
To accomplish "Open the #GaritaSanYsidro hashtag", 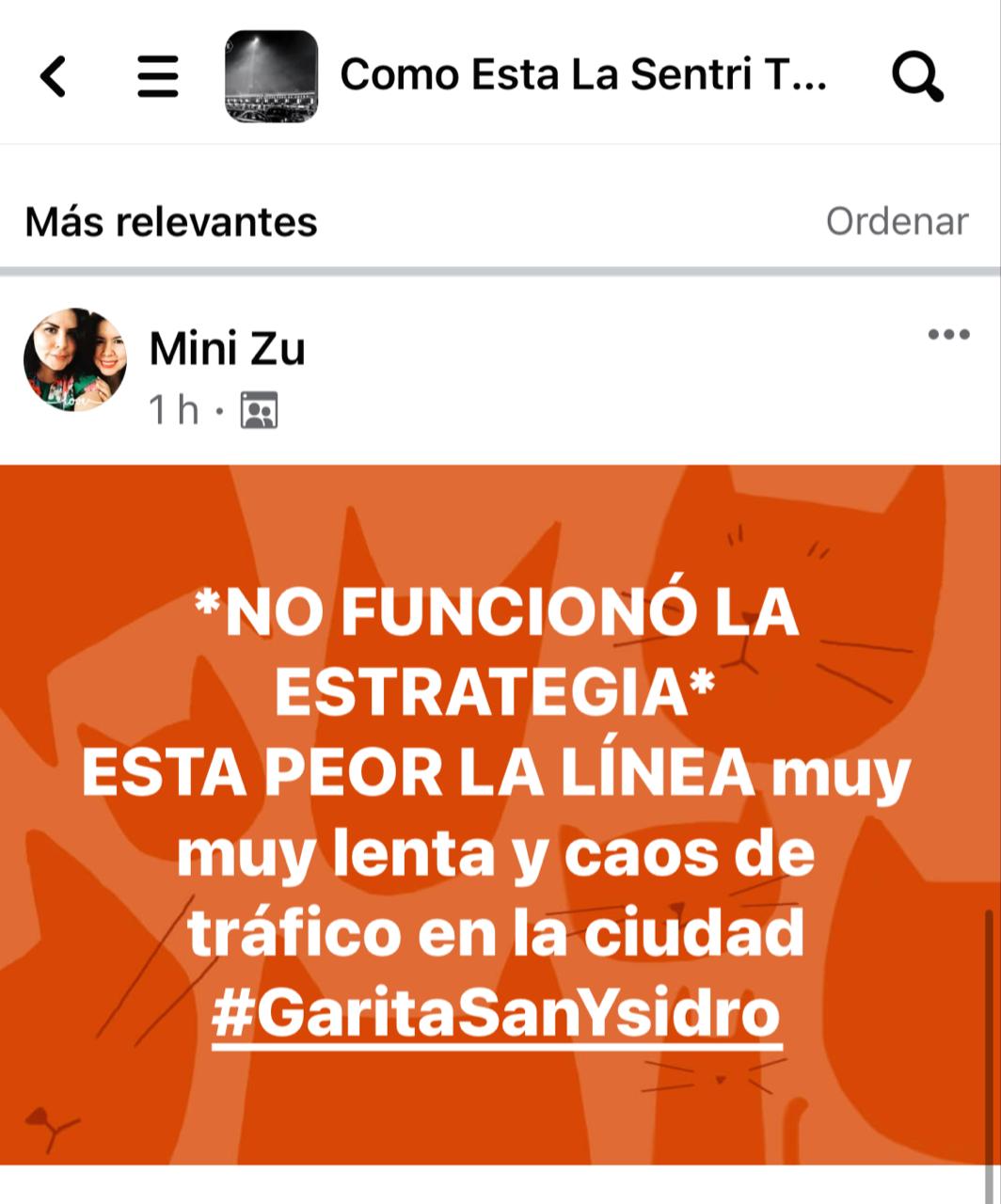I will point(497,1013).
